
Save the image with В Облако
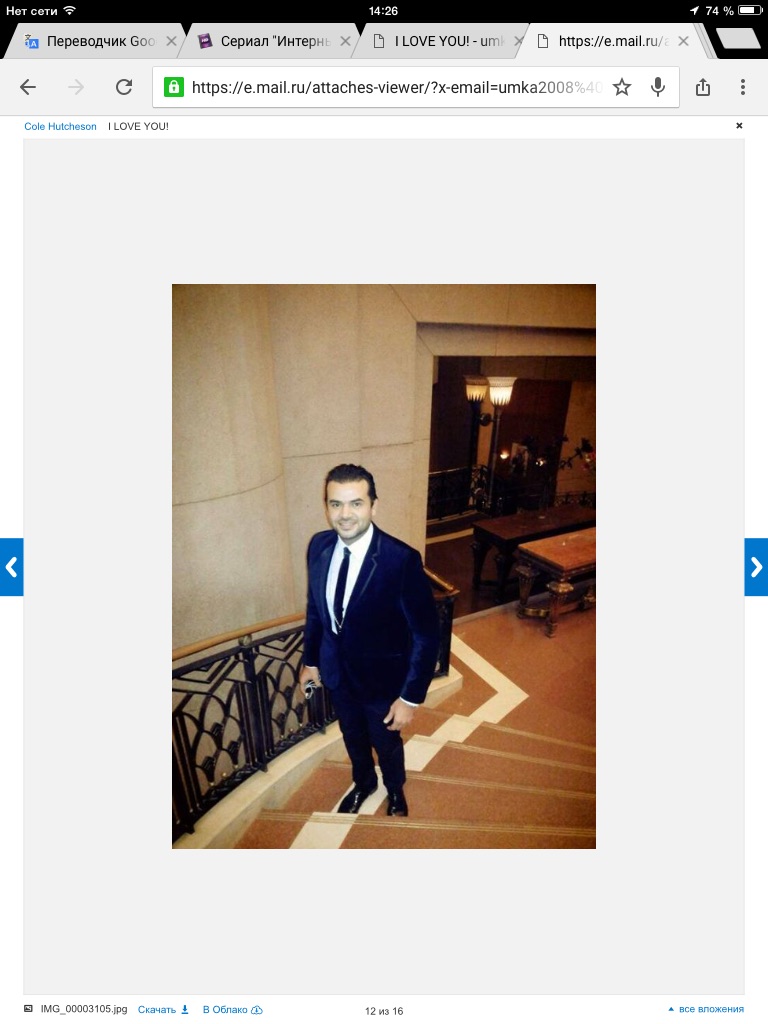coord(232,1010)
